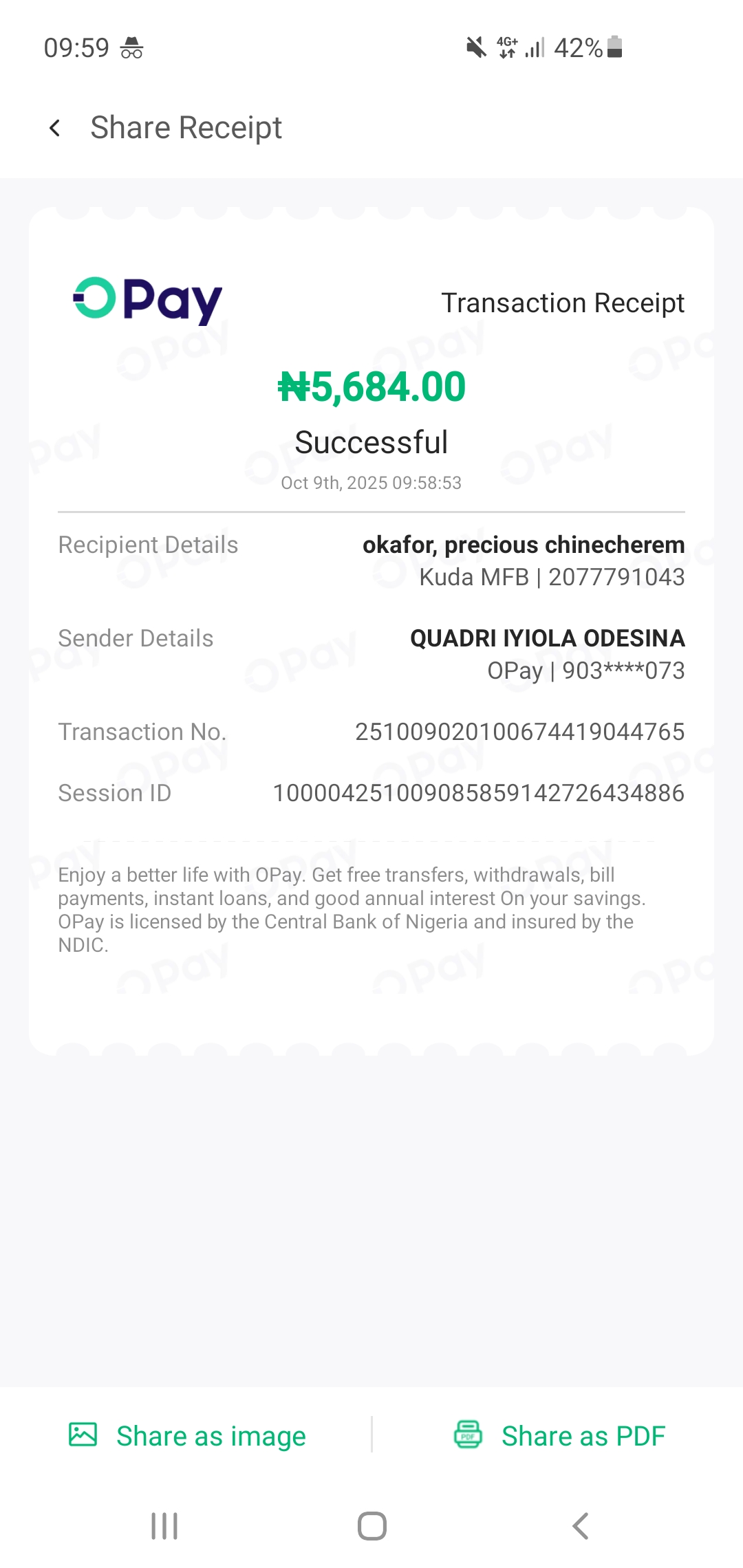This screenshot has height=1568, width=743.
Task: Open recent apps from navigation bar
Action: coord(164,1526)
